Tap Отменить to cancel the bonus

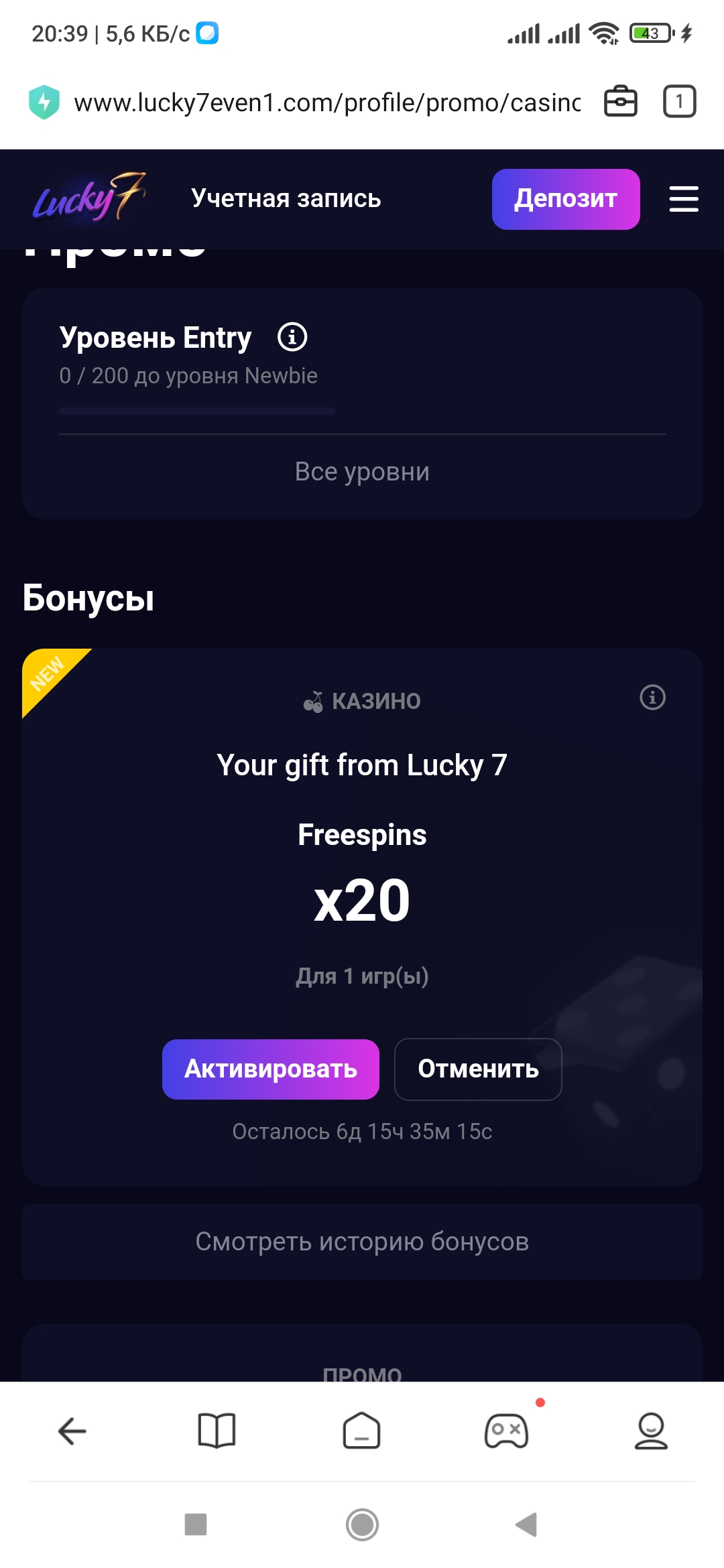[x=478, y=1069]
